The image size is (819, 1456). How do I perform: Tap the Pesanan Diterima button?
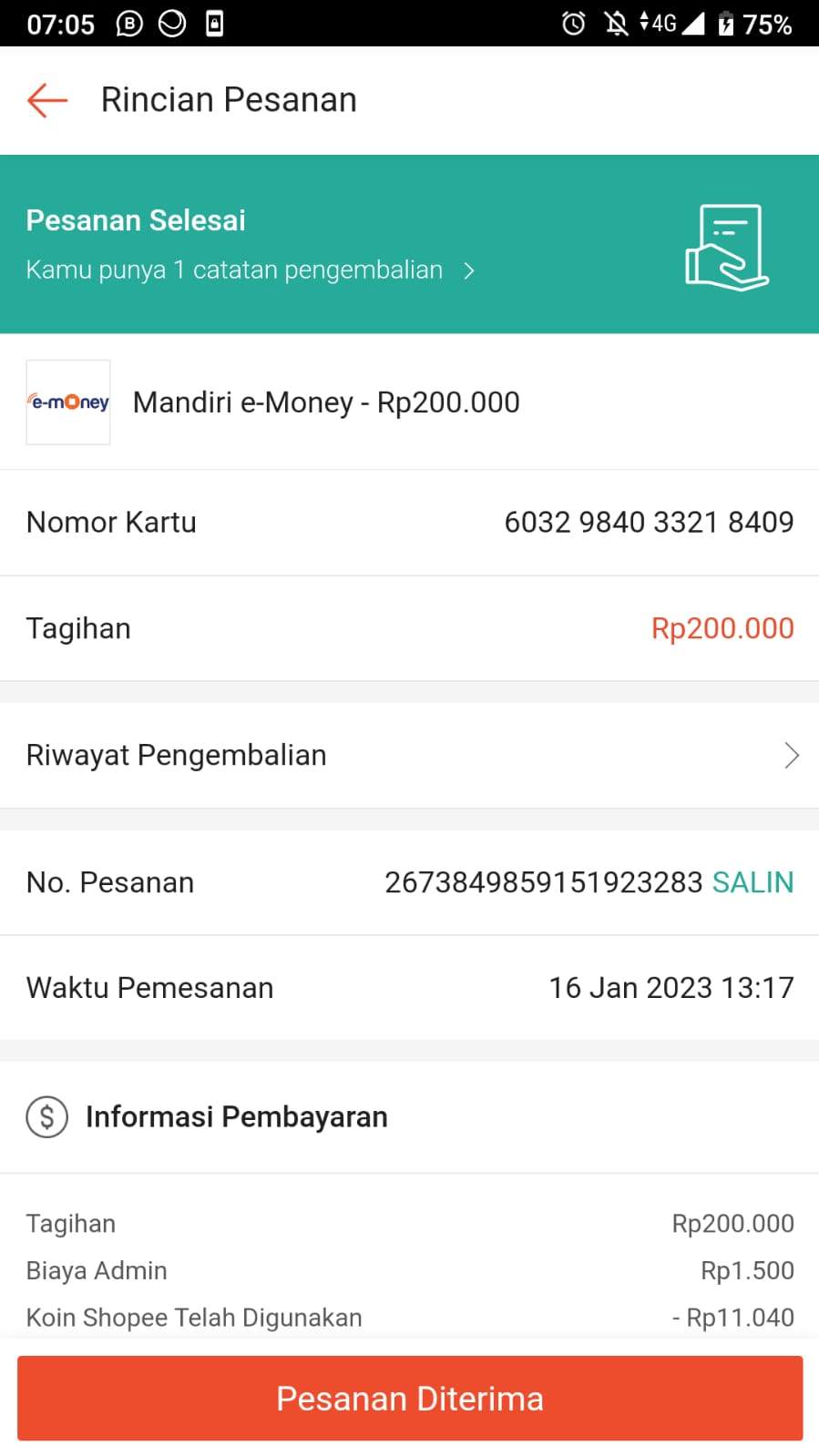pos(410,1398)
